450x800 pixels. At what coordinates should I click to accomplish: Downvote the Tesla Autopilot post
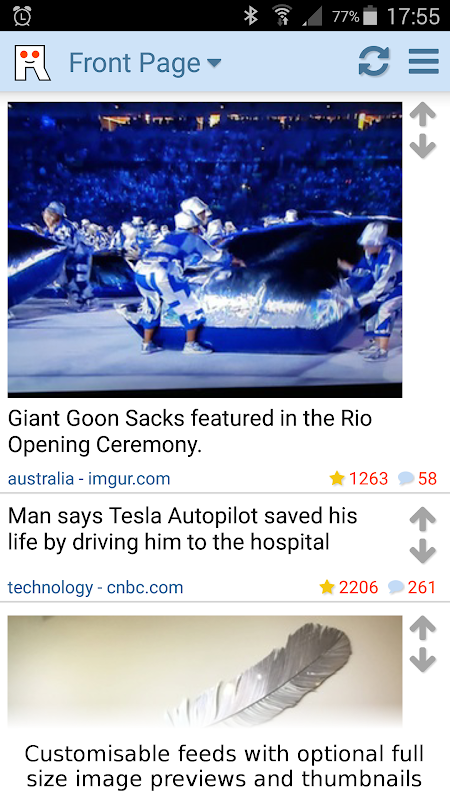423,552
